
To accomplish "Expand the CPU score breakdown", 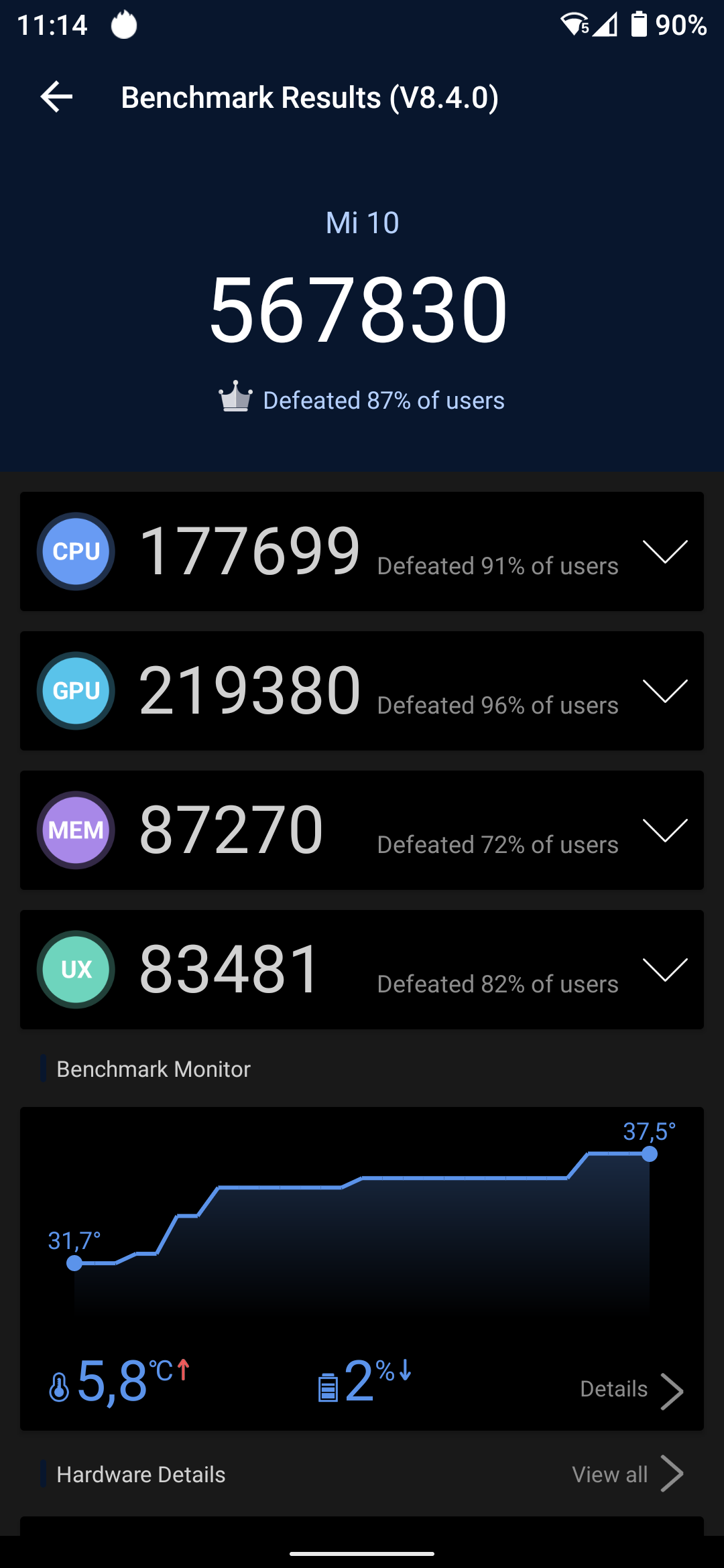I will click(x=665, y=551).
